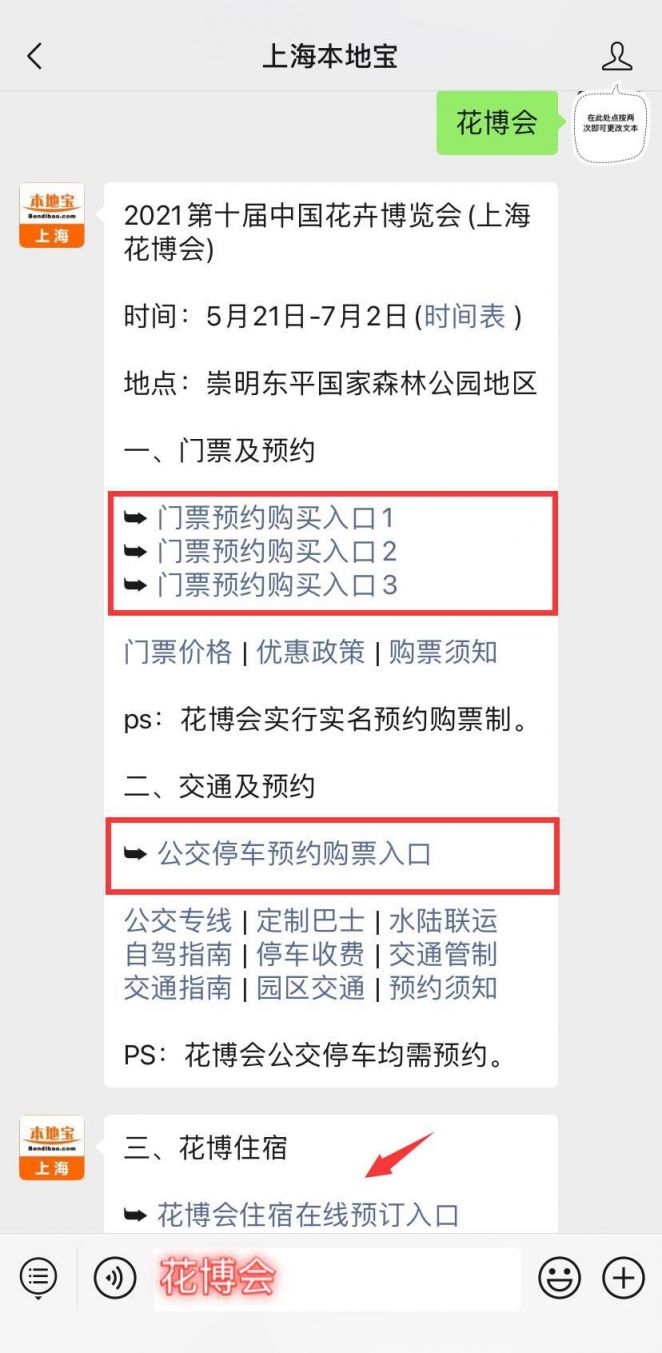Open the 自驾指南 link
This screenshot has height=1353, width=662.
point(178,954)
